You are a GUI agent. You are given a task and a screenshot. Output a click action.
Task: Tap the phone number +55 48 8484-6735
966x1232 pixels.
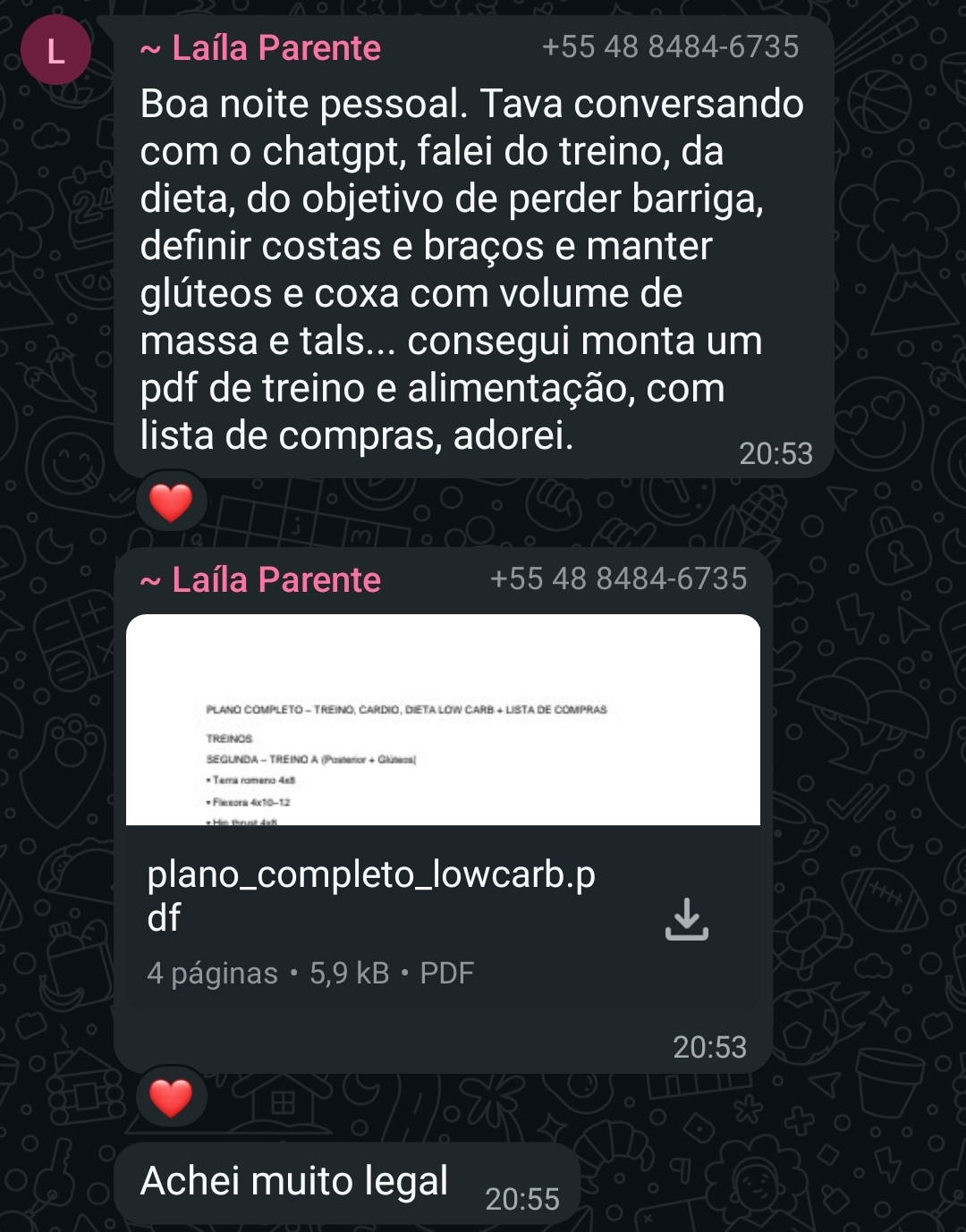tap(673, 46)
